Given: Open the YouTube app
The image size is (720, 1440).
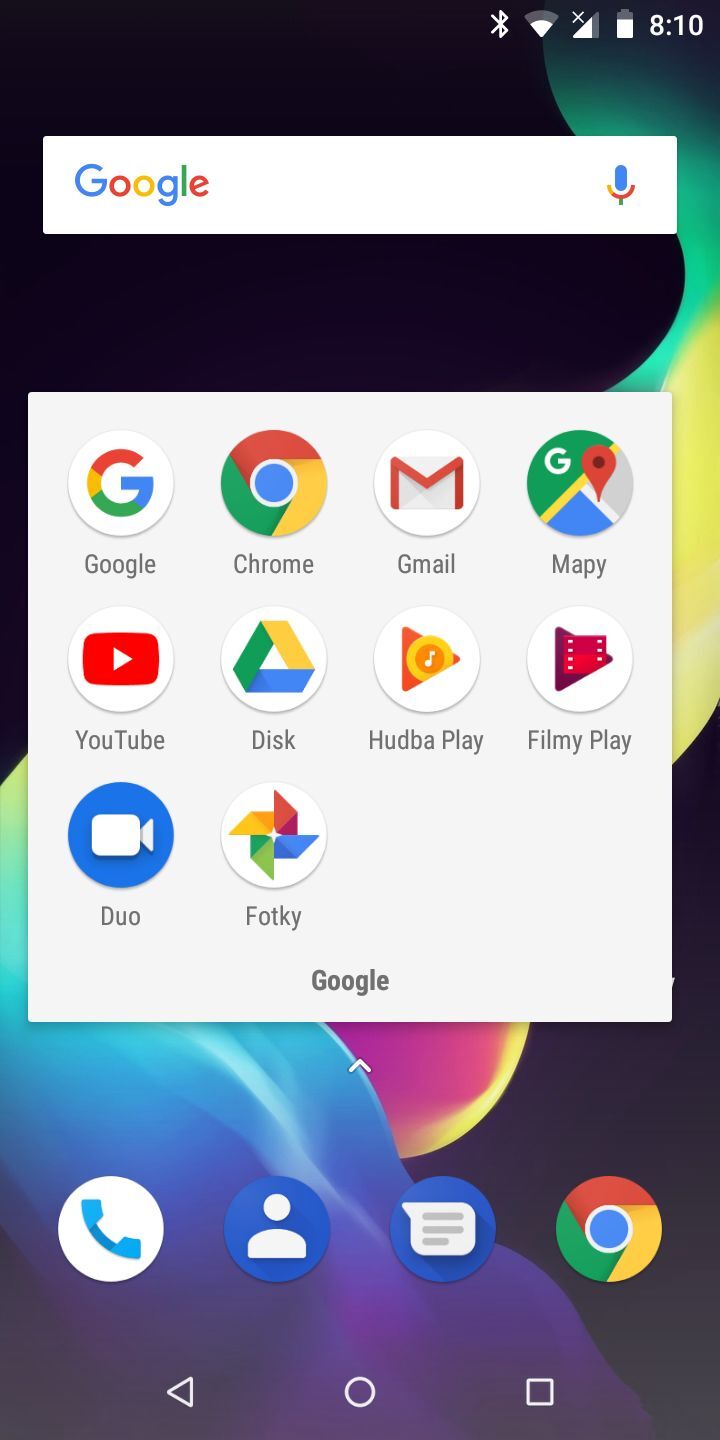Looking at the screenshot, I should tap(120, 660).
